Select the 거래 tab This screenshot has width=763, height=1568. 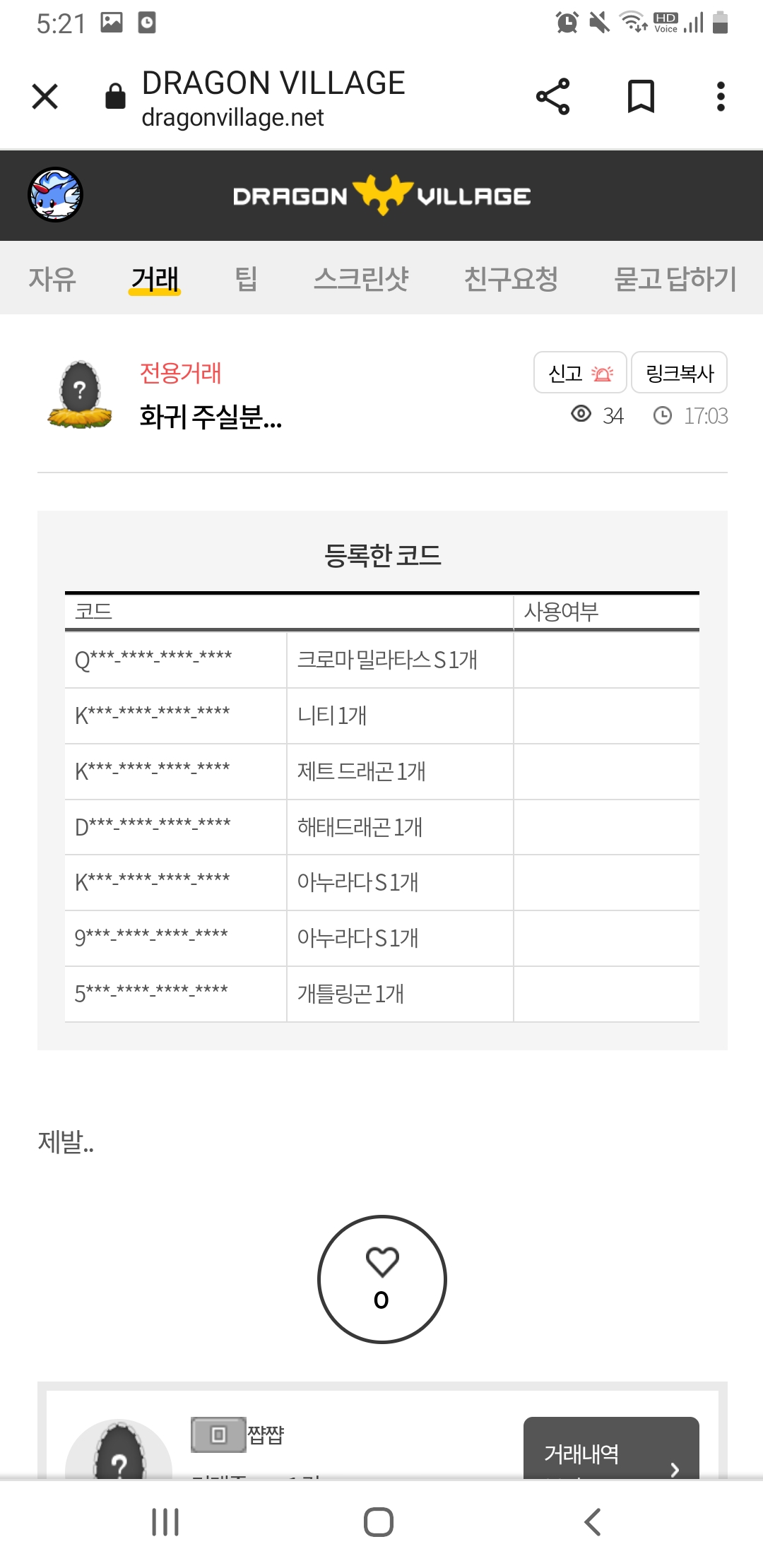tap(155, 278)
